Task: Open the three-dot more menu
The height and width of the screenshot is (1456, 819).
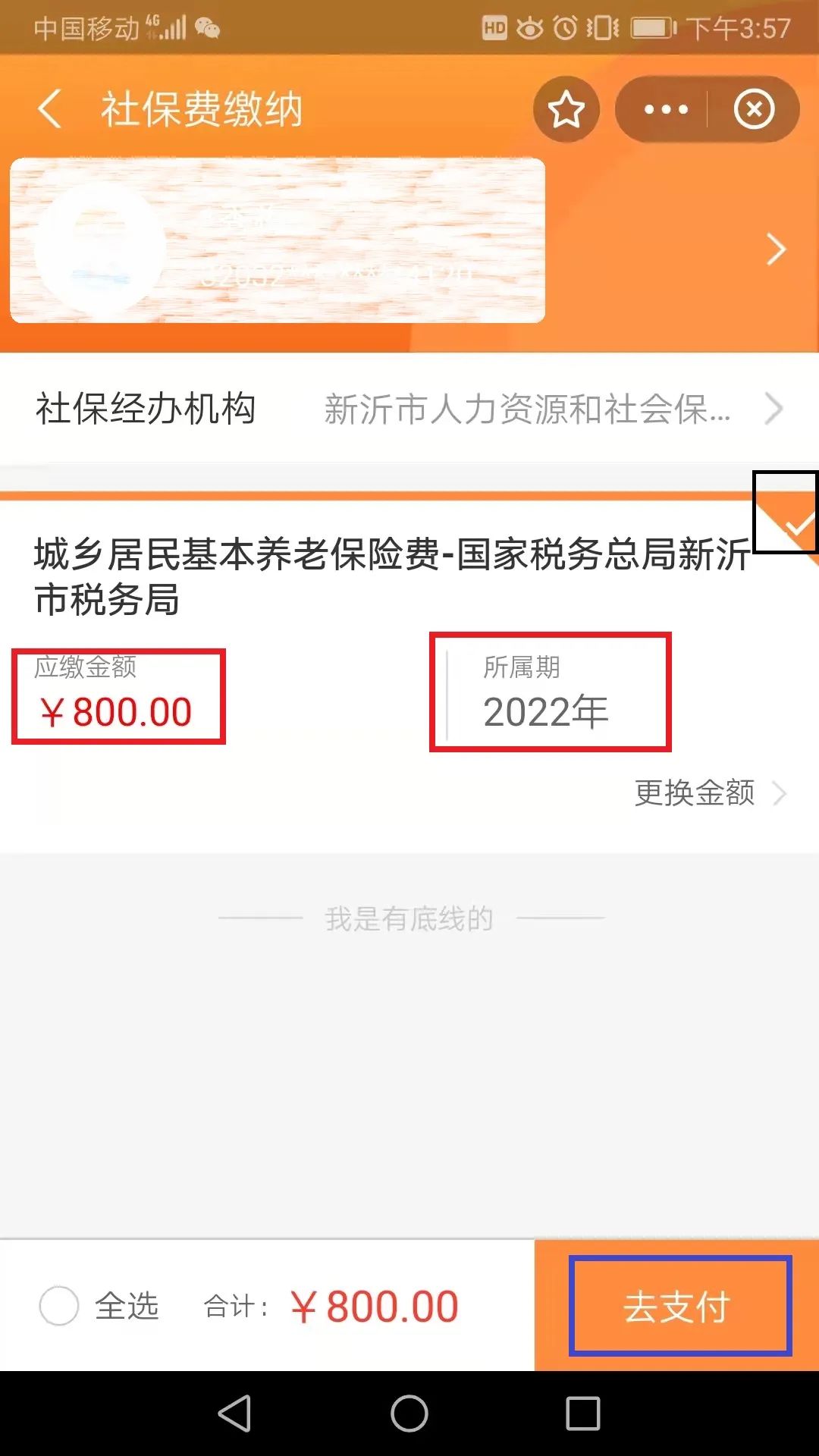Action: (665, 110)
